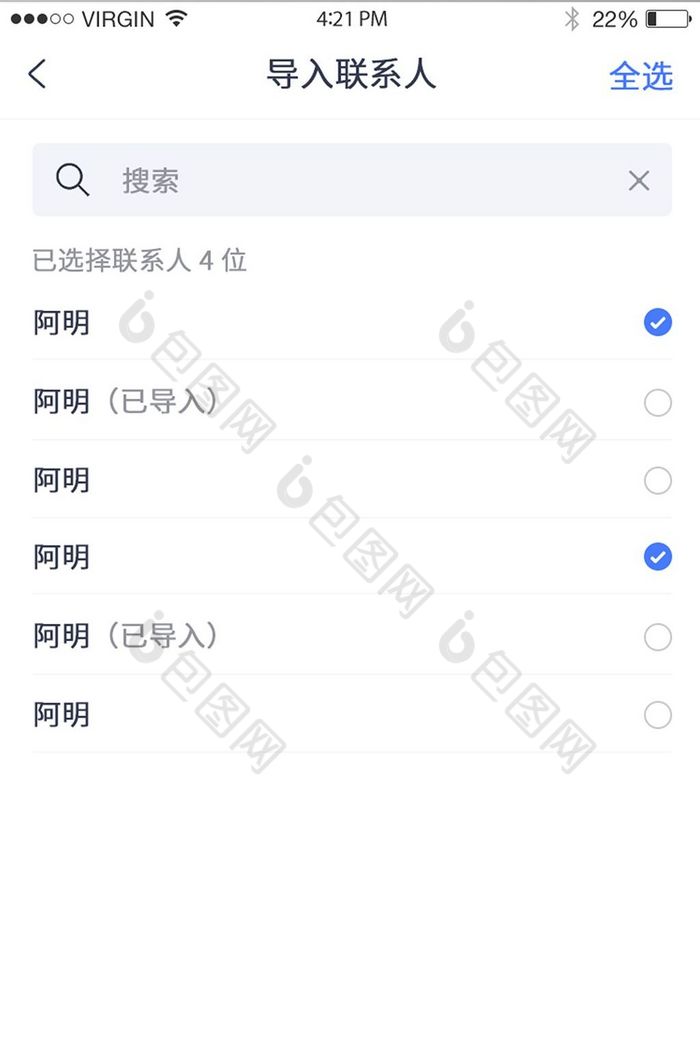Tap 全选 to select all contacts
This screenshot has width=700, height=1053.
pos(640,76)
